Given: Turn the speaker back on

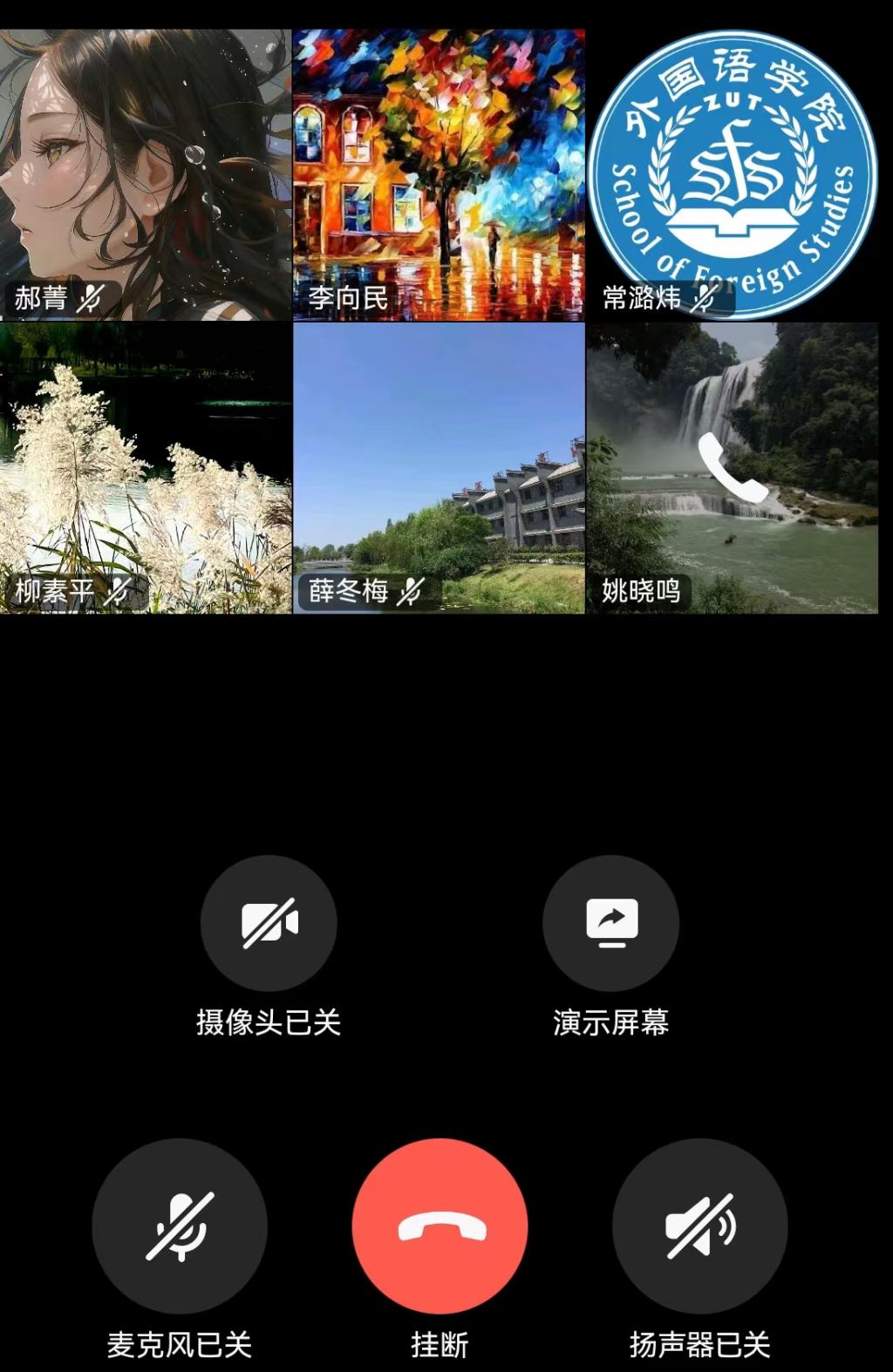Looking at the screenshot, I should (x=699, y=1226).
